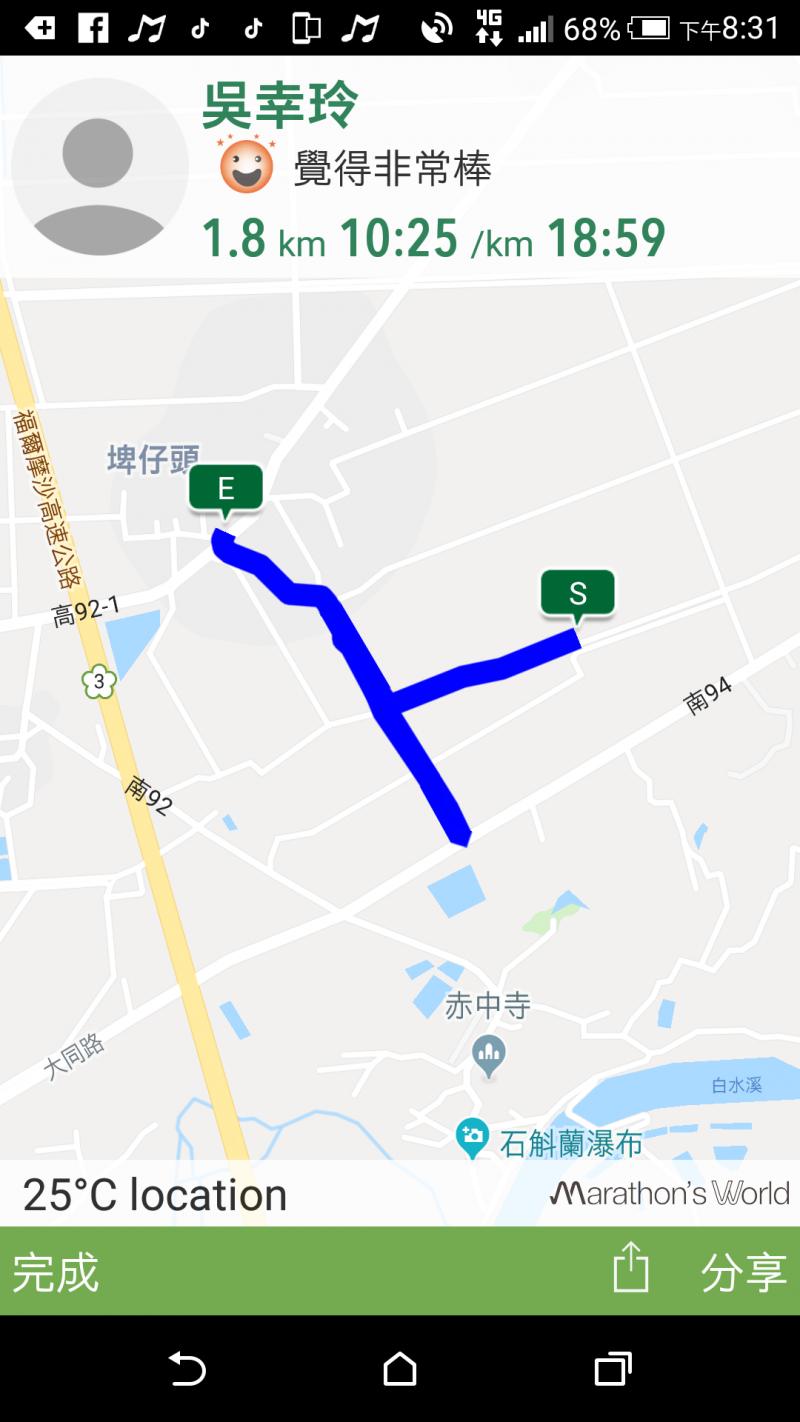
Task: Go back using the system back button
Action: (x=187, y=1368)
